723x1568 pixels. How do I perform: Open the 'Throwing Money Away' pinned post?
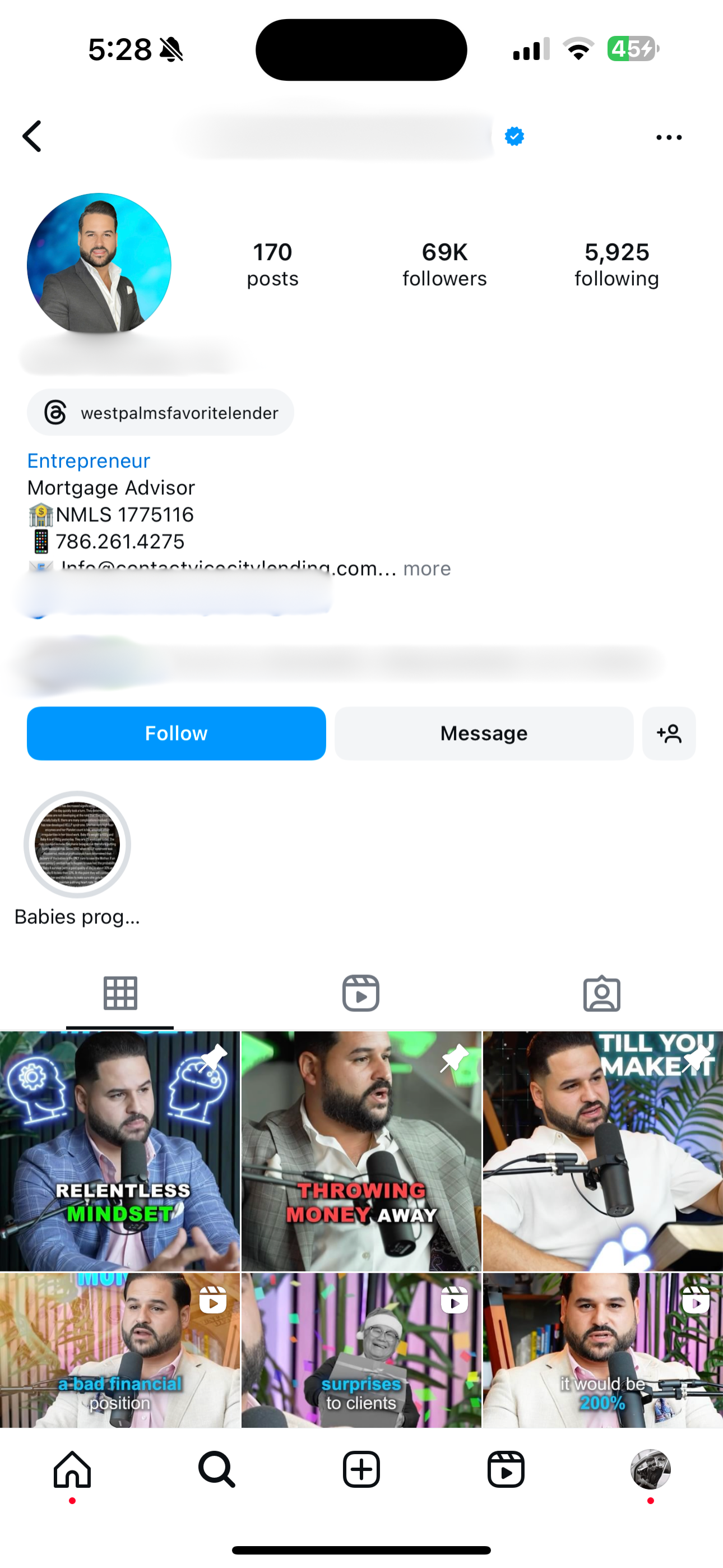(361, 1150)
